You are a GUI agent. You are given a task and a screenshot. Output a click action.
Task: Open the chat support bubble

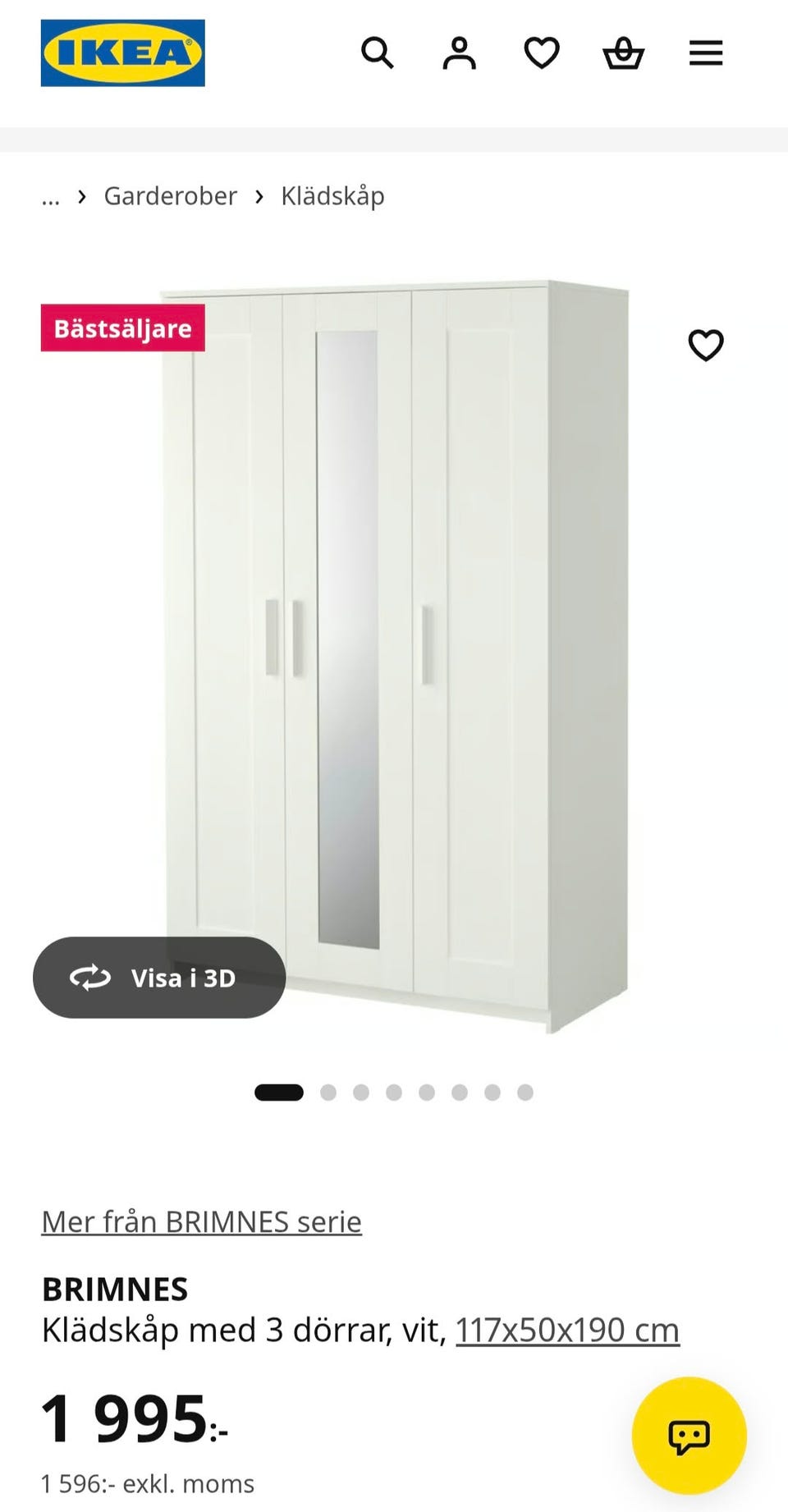click(689, 1436)
